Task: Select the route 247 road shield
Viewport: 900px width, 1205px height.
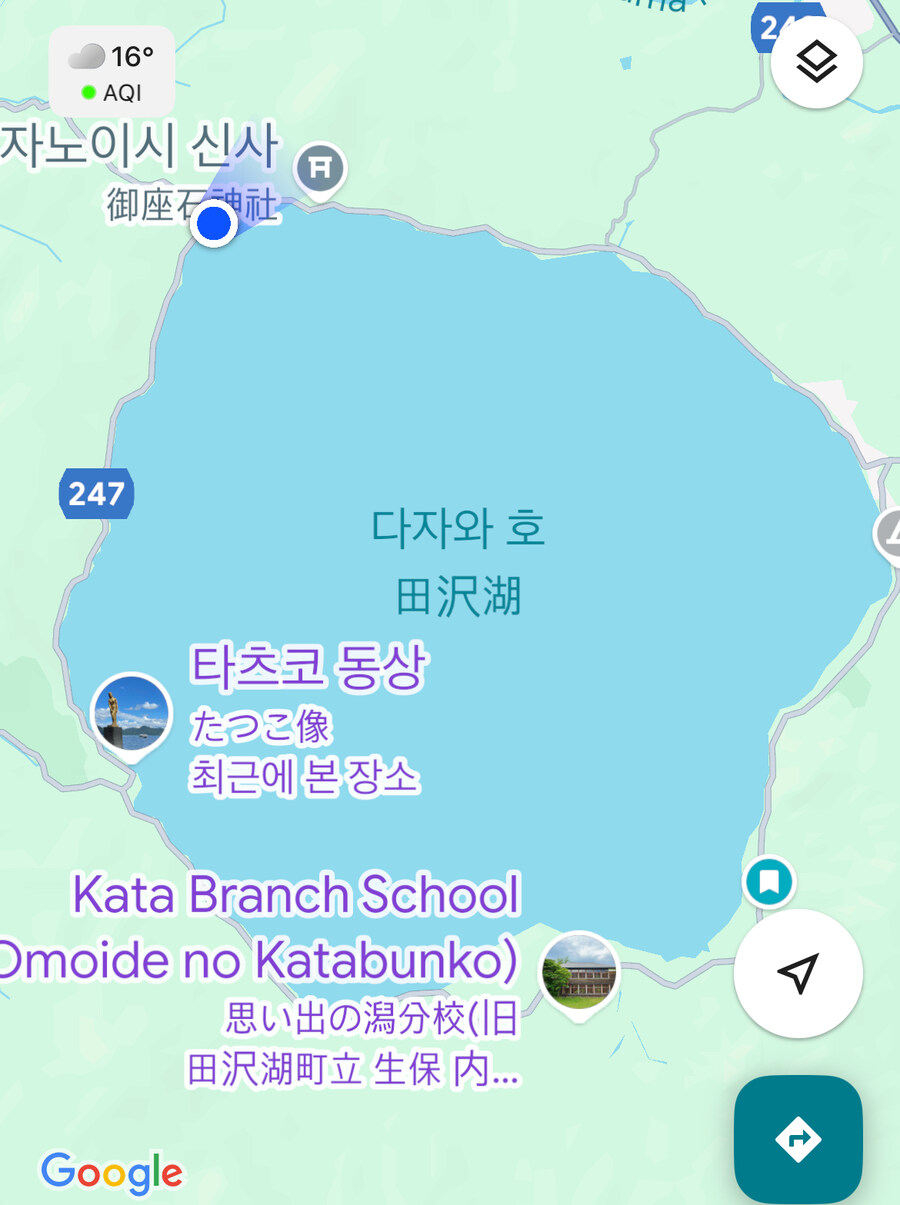Action: [96, 493]
